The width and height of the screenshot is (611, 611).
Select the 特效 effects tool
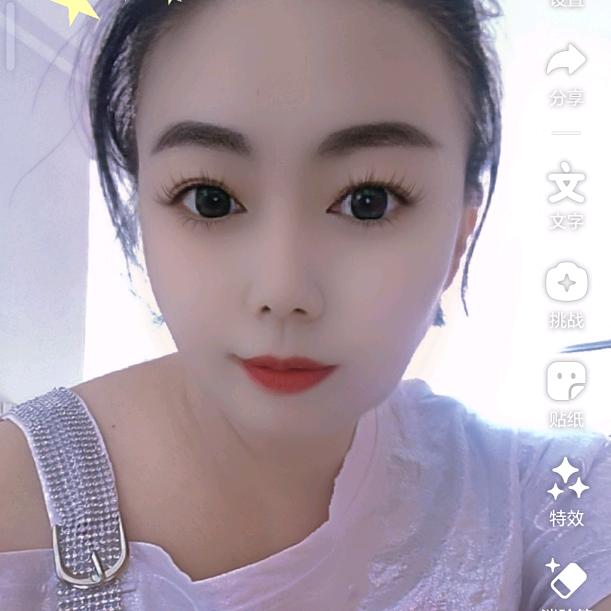567,480
